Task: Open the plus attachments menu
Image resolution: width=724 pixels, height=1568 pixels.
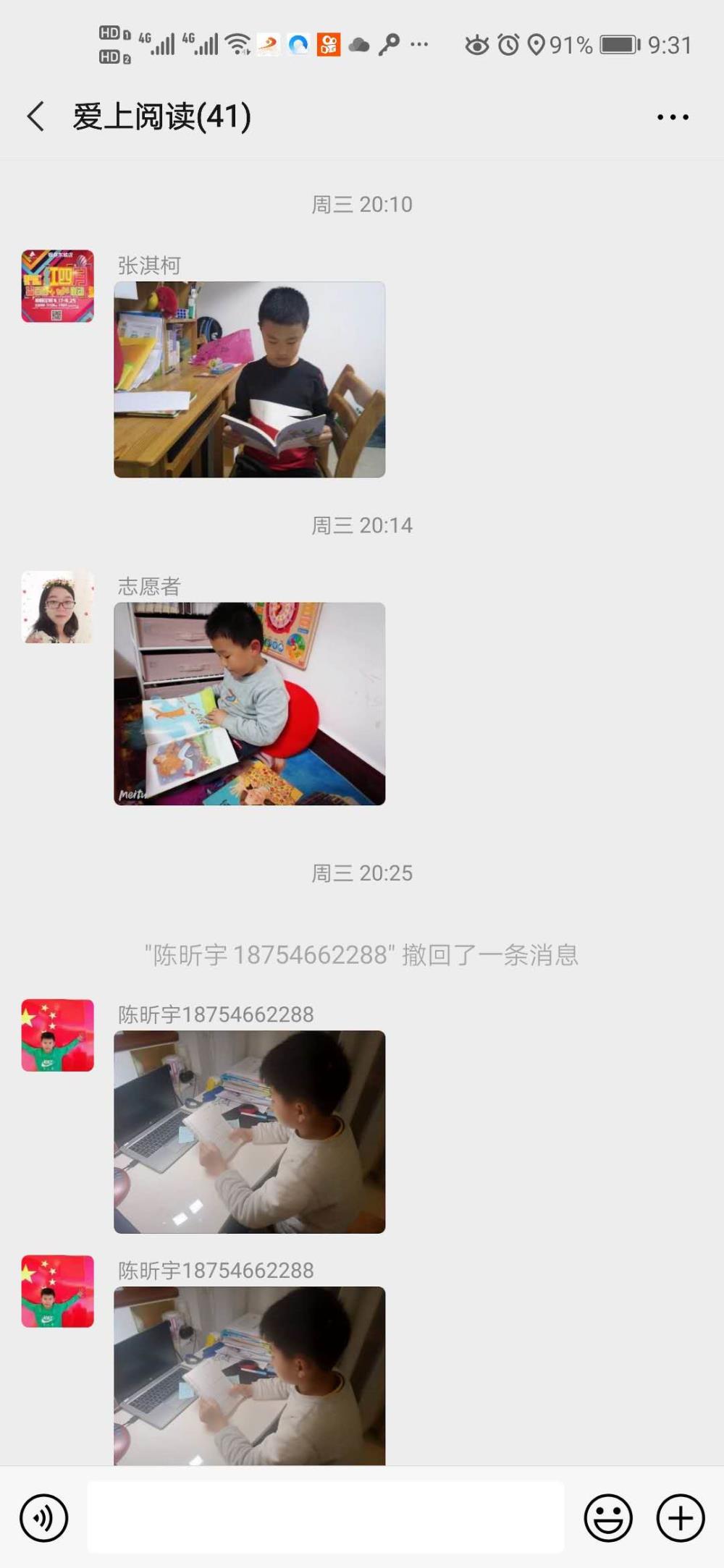Action: pos(681,1517)
